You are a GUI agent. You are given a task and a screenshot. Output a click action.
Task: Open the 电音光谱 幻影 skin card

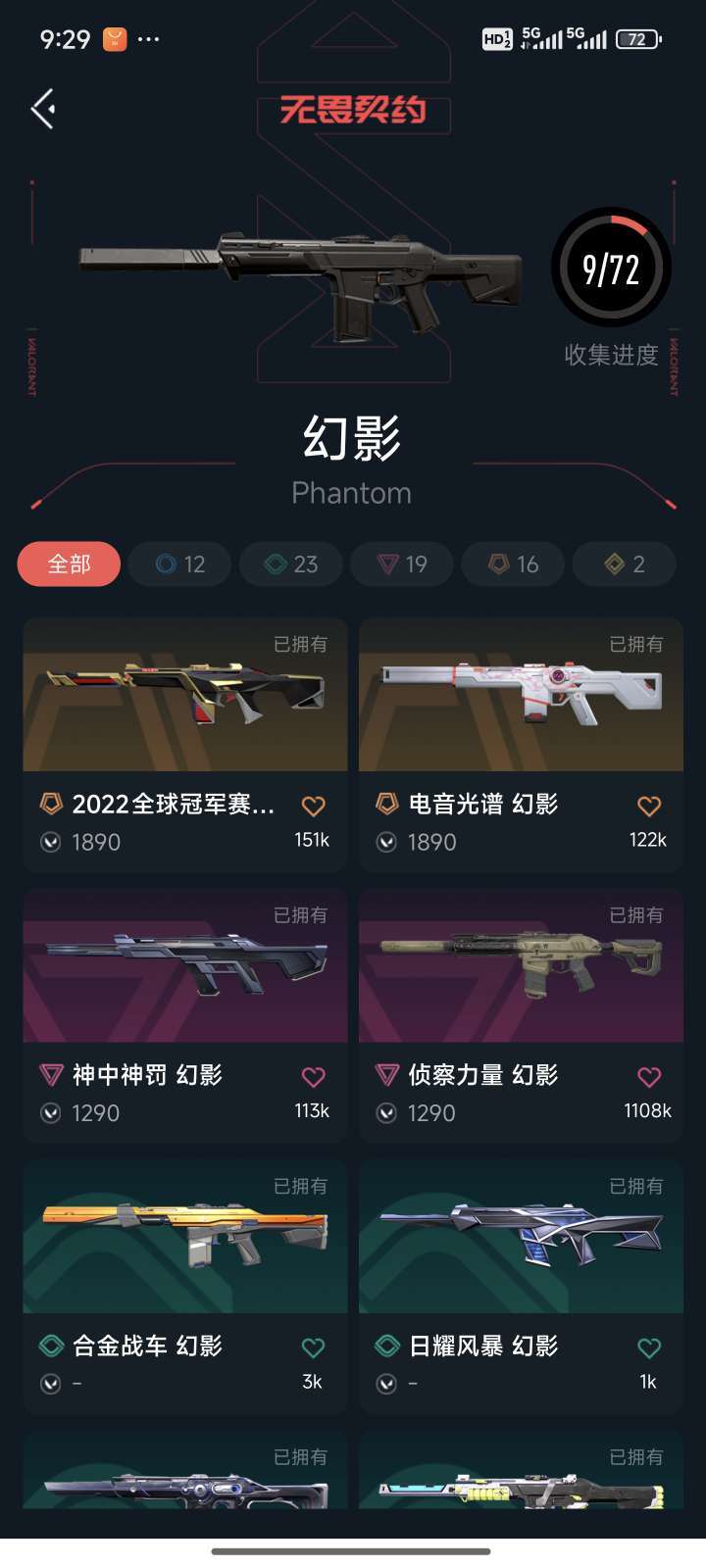tap(521, 745)
